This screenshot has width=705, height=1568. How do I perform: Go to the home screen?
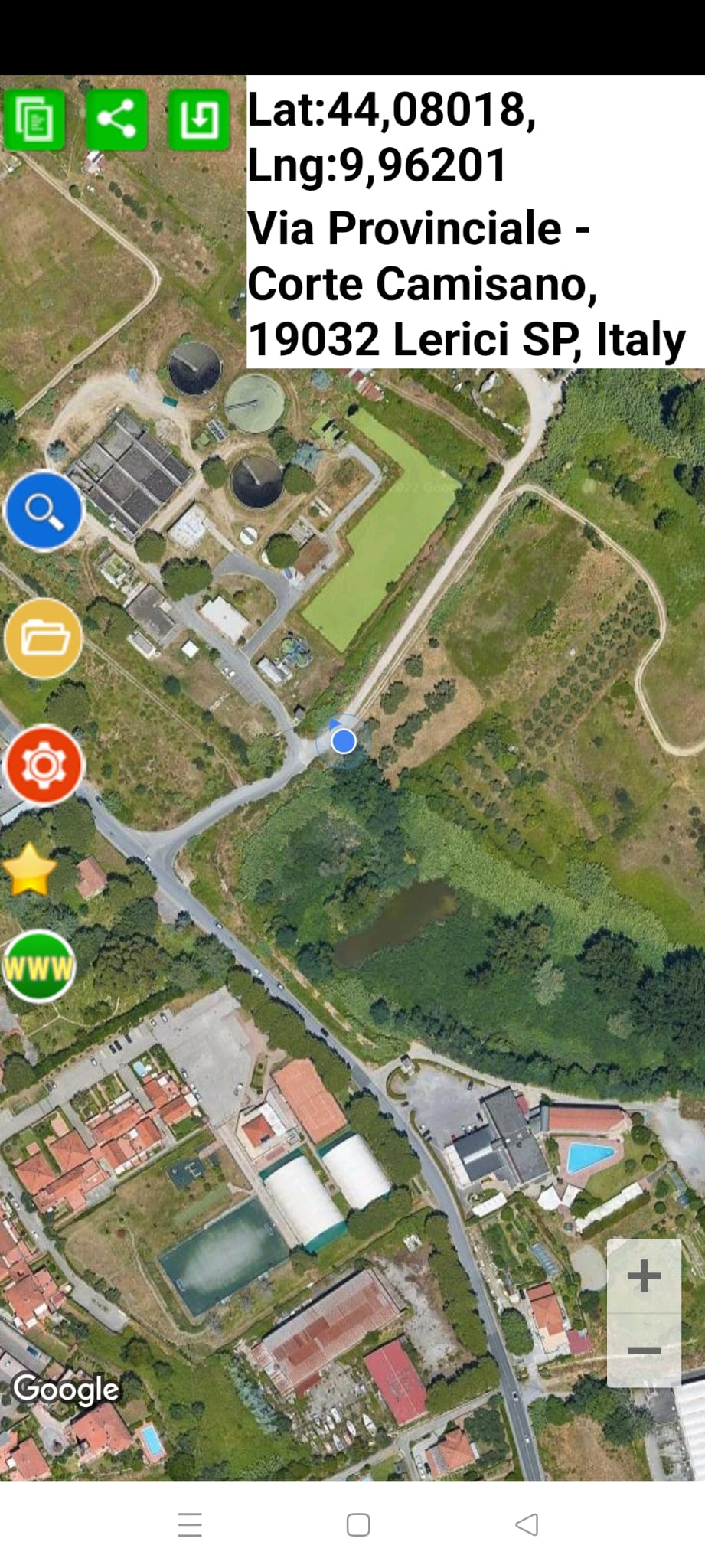click(358, 1524)
